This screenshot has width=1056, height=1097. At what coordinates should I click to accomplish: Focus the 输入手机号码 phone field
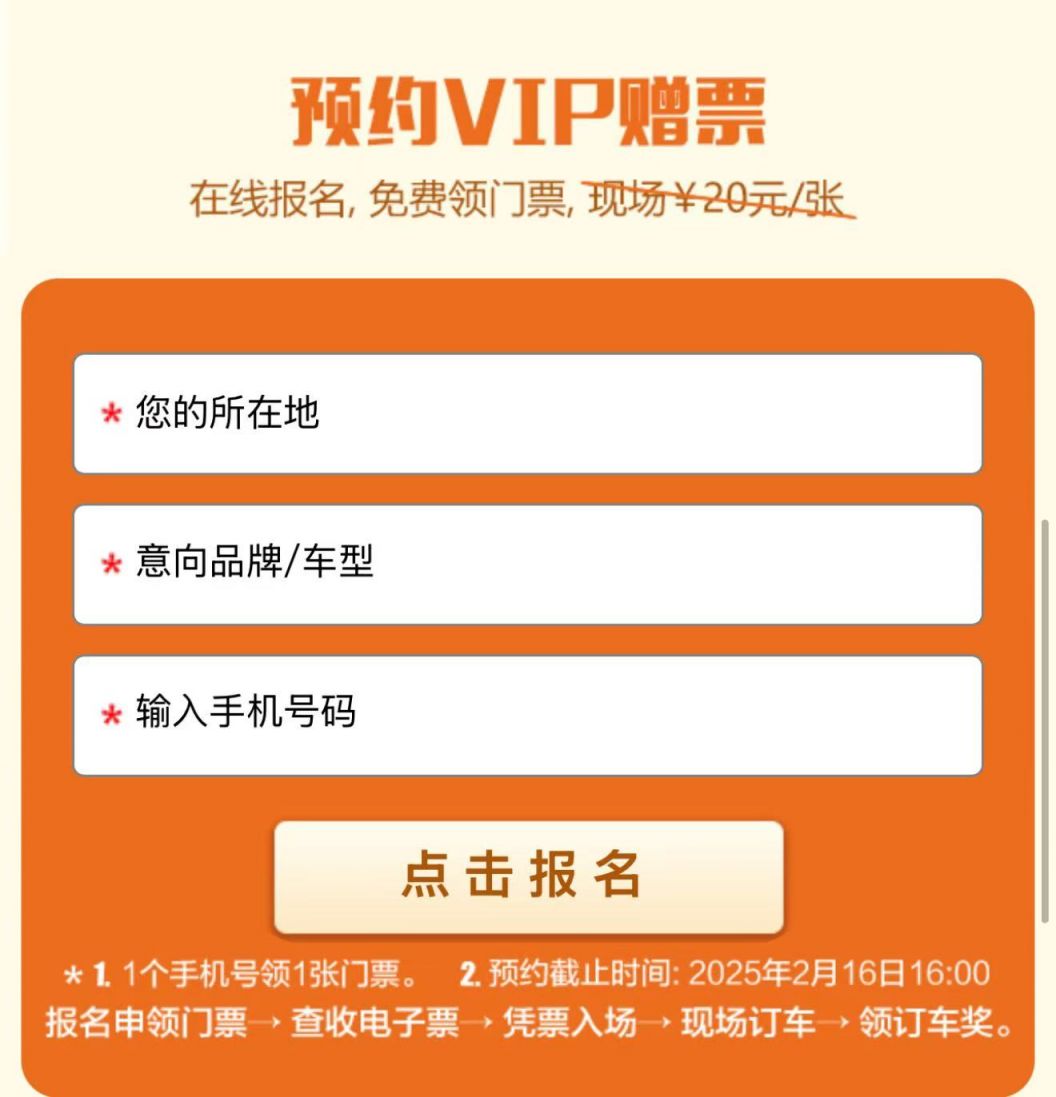(527, 715)
